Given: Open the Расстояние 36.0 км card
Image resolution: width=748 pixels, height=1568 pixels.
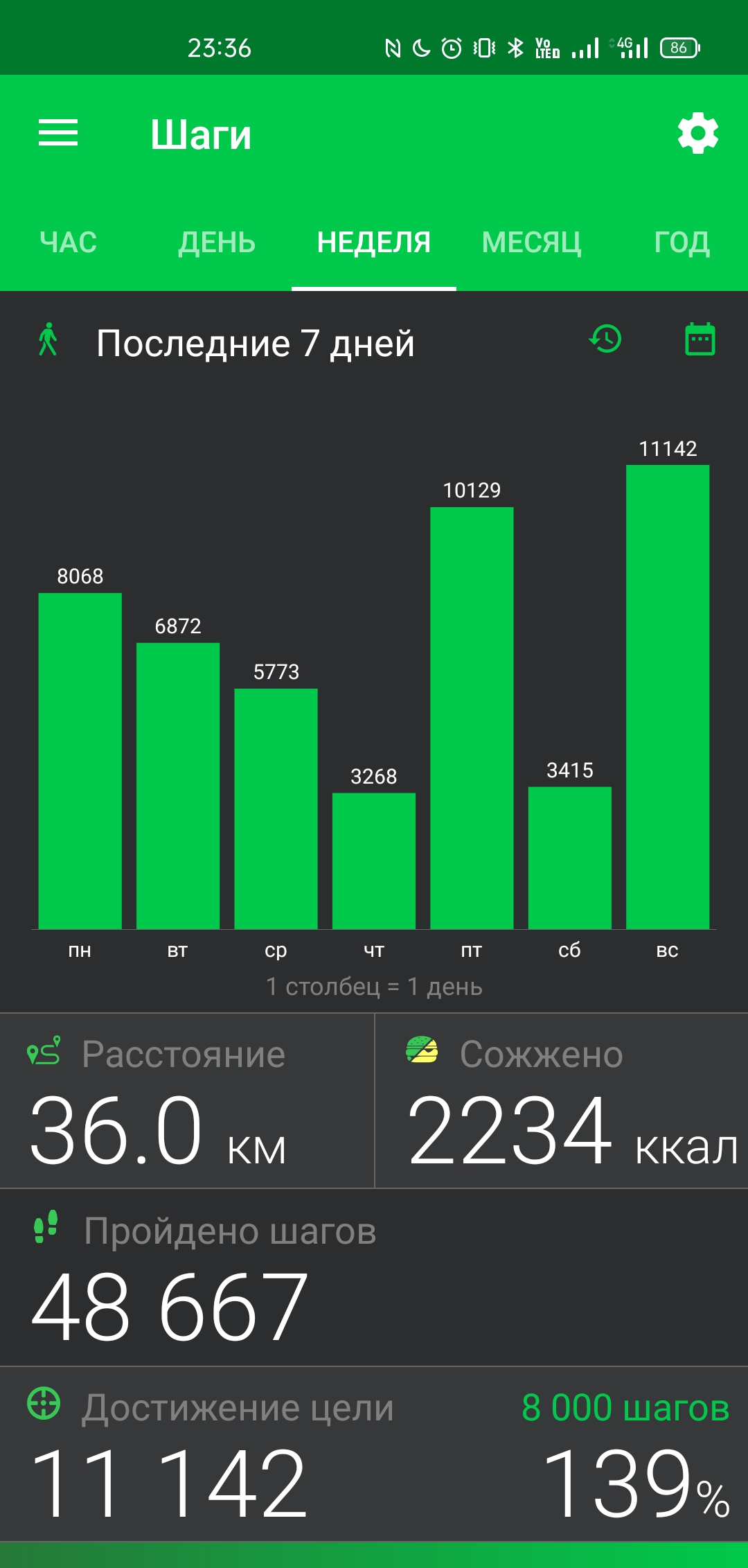Looking at the screenshot, I should point(187,1100).
